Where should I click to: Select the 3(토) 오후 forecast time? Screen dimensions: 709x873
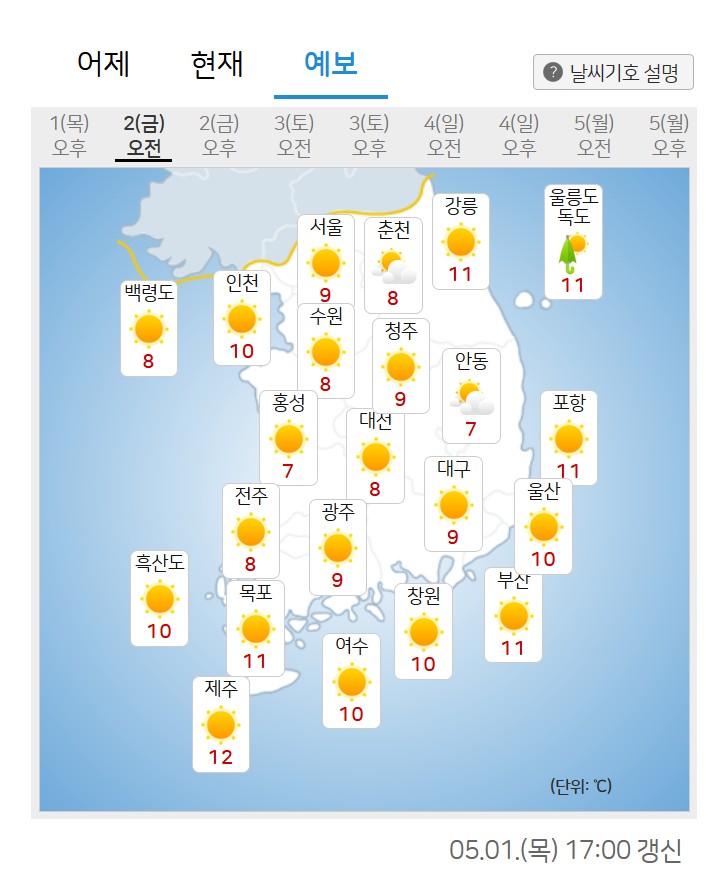pos(369,136)
